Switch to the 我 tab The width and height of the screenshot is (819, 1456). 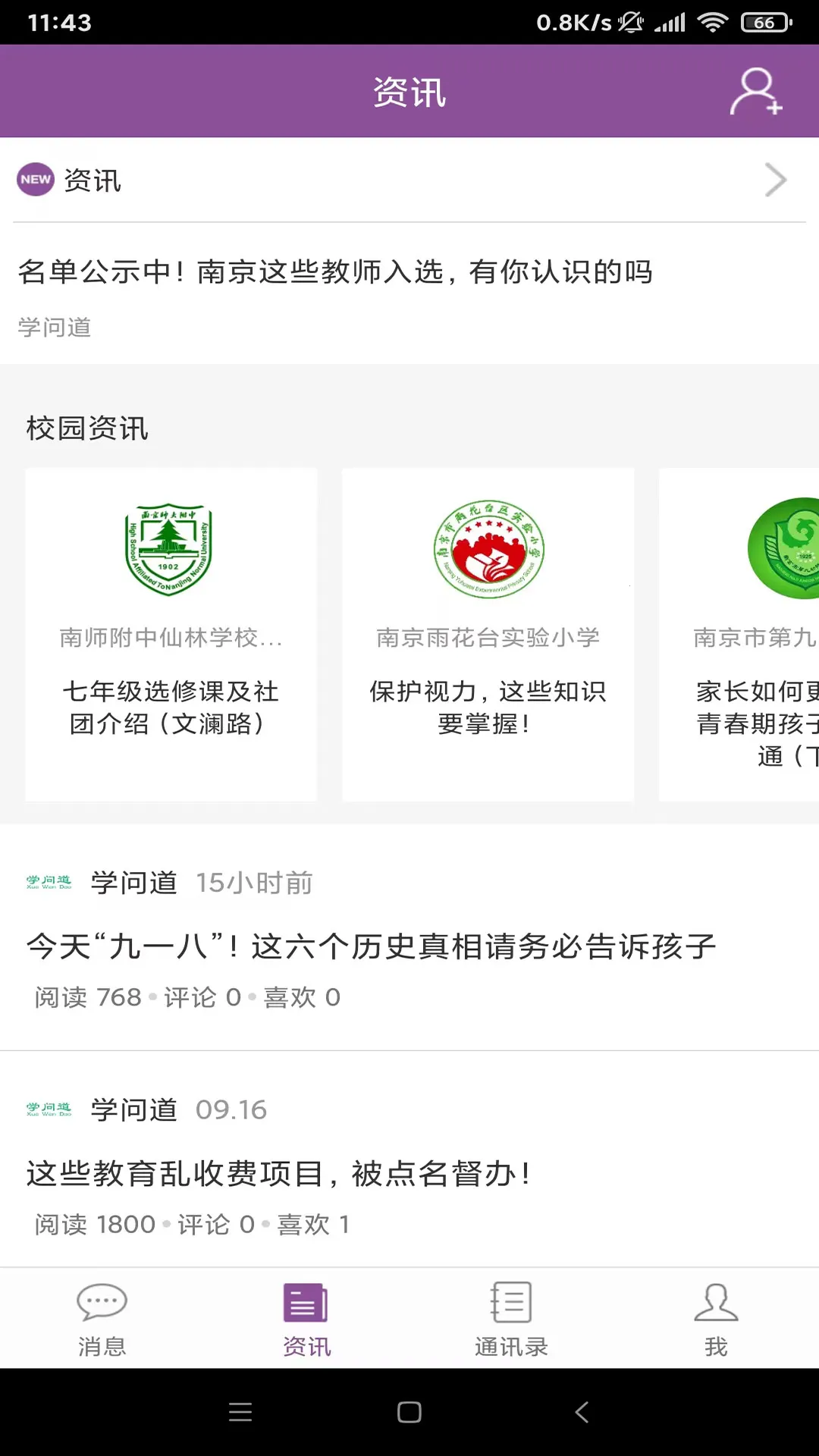click(x=716, y=1318)
